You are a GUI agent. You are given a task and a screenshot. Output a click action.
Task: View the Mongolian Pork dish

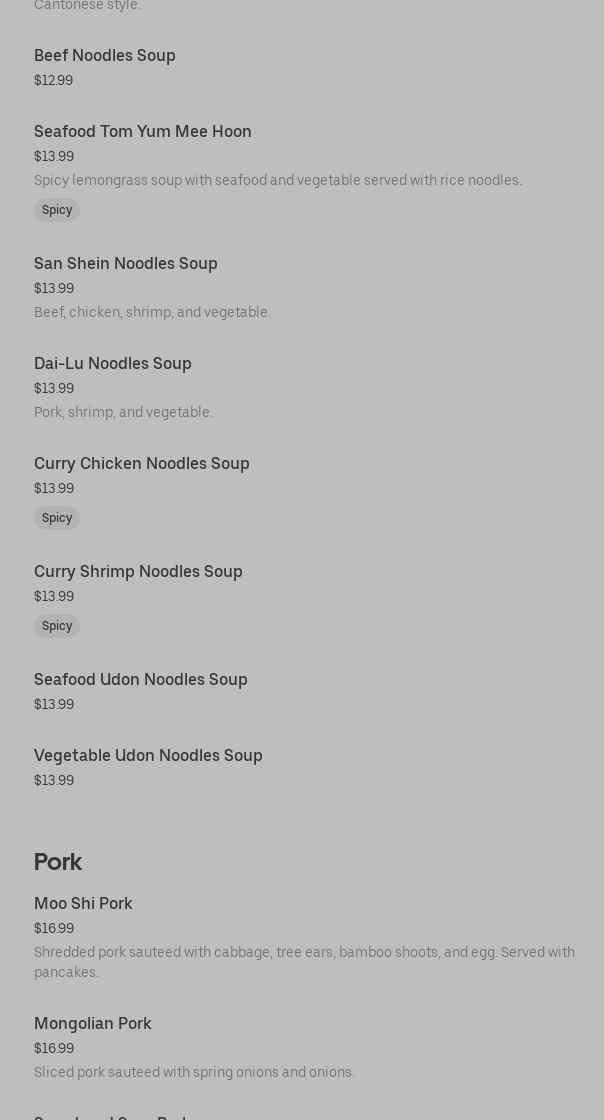[x=93, y=1024]
